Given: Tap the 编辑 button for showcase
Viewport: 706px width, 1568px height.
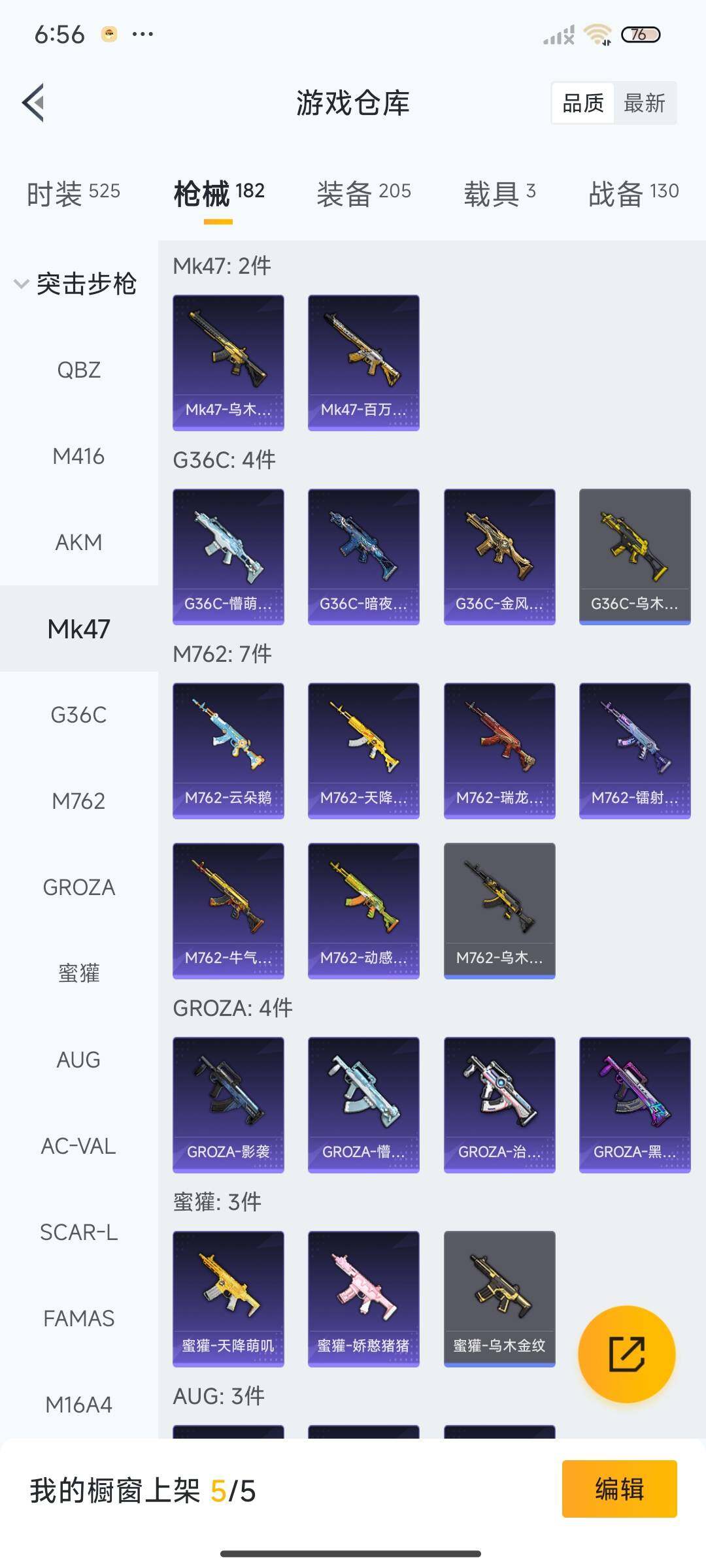Looking at the screenshot, I should click(x=619, y=1489).
